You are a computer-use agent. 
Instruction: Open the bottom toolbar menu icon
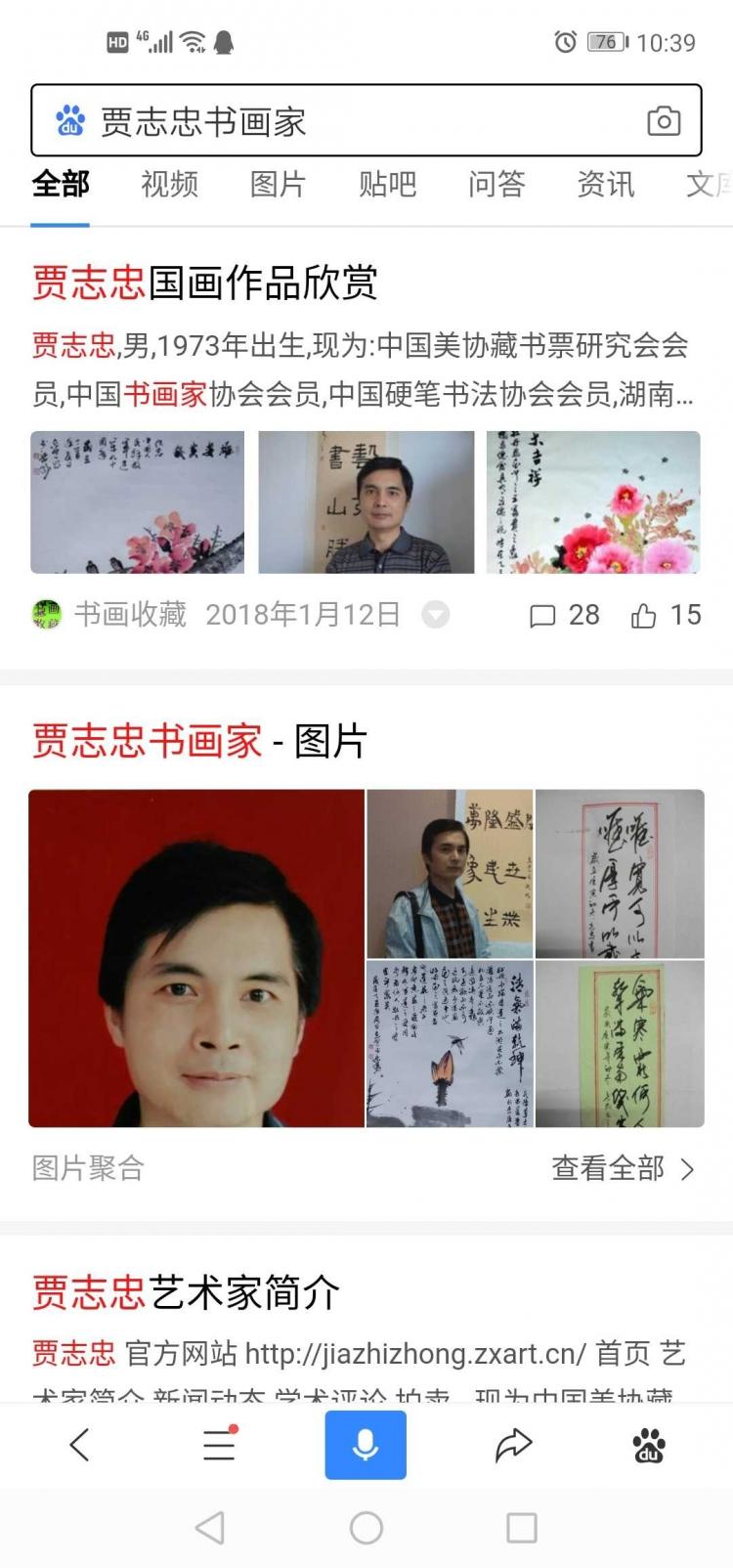(x=220, y=1445)
